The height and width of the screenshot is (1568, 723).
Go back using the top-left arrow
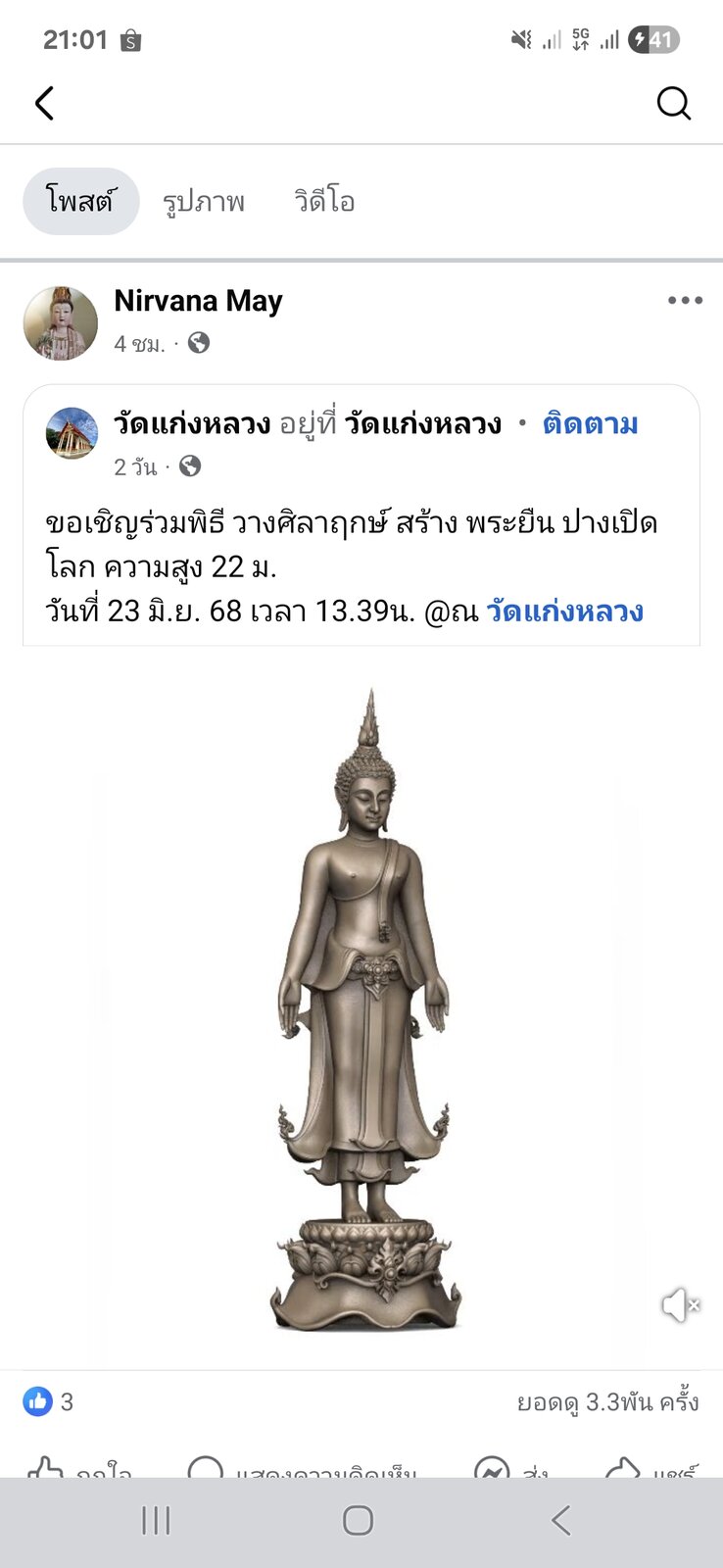tap(44, 103)
